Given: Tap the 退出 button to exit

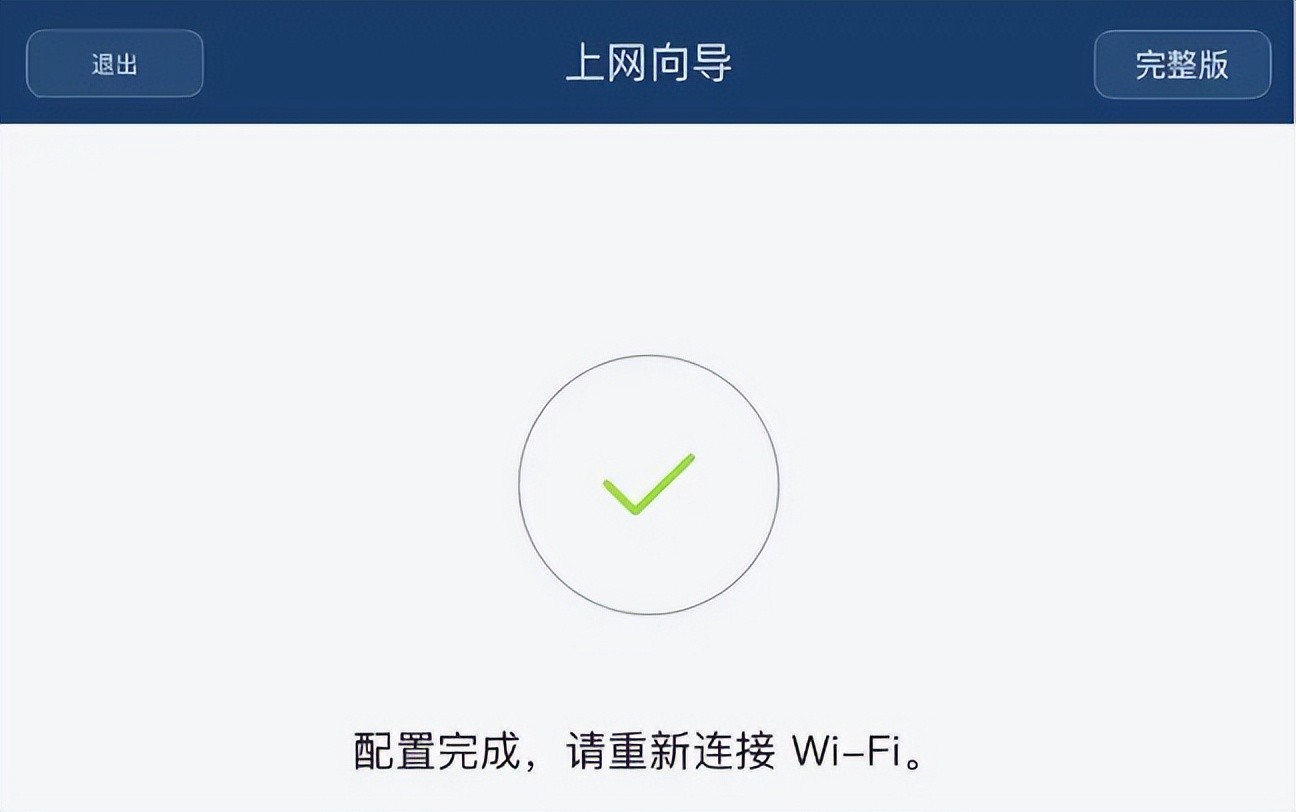Looking at the screenshot, I should click(114, 64).
